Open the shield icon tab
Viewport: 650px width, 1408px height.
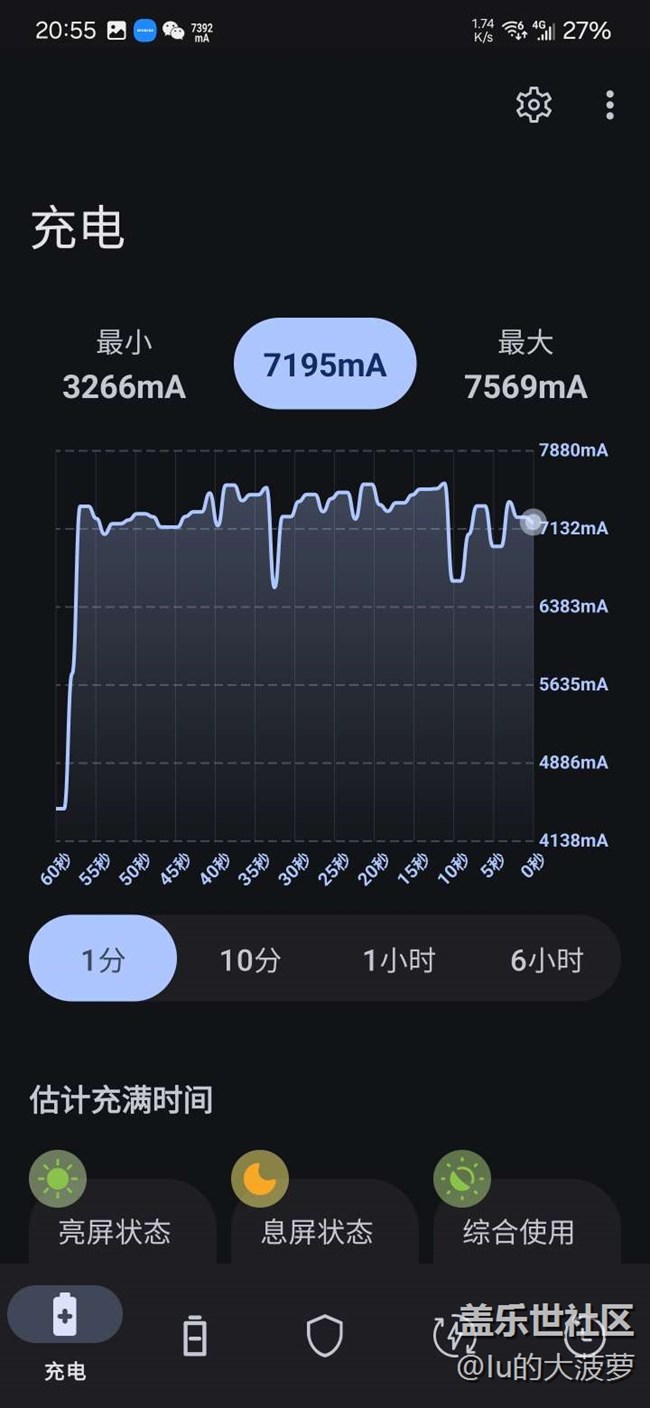(x=324, y=1336)
